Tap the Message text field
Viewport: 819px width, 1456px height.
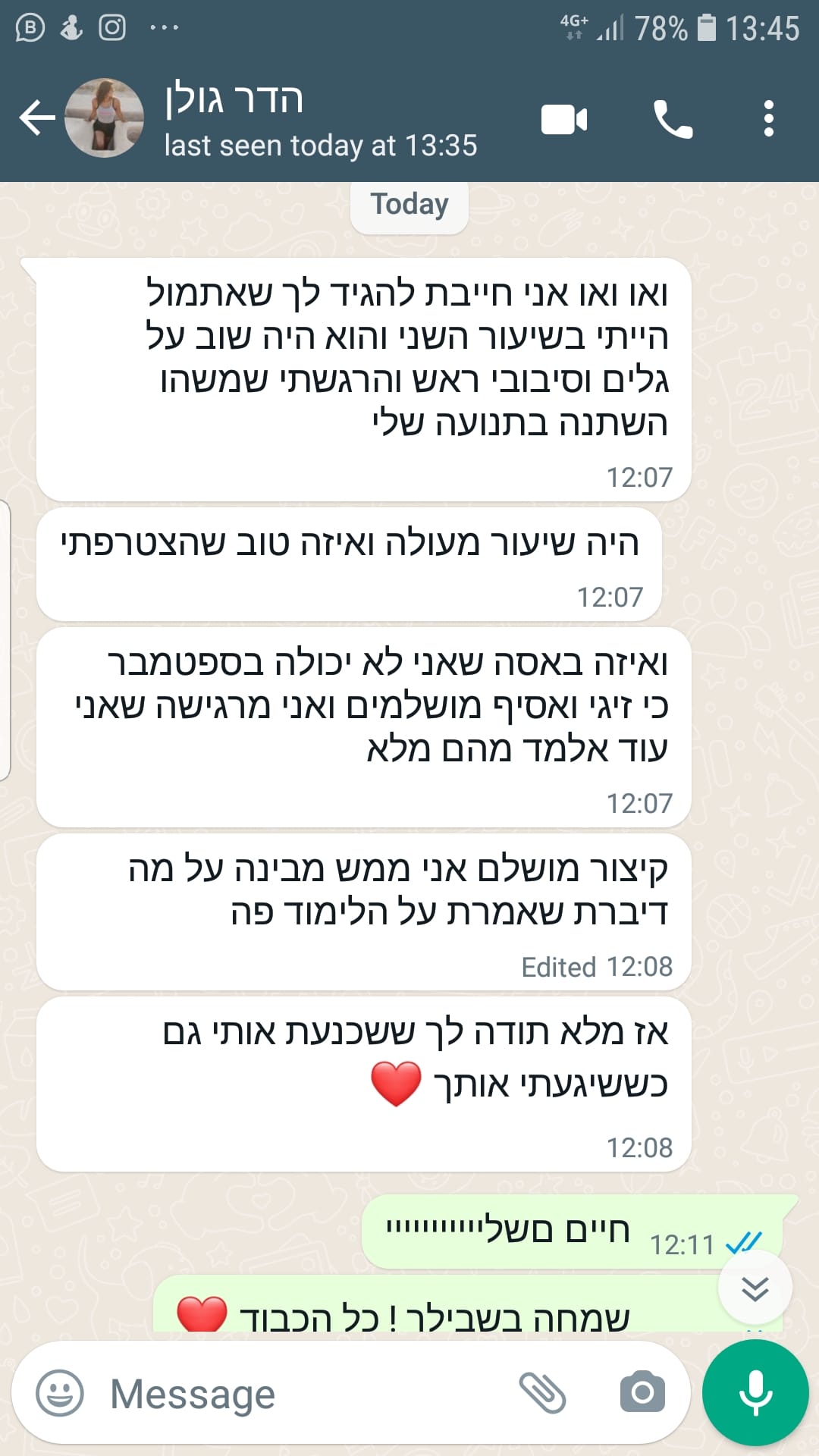coord(303,1393)
